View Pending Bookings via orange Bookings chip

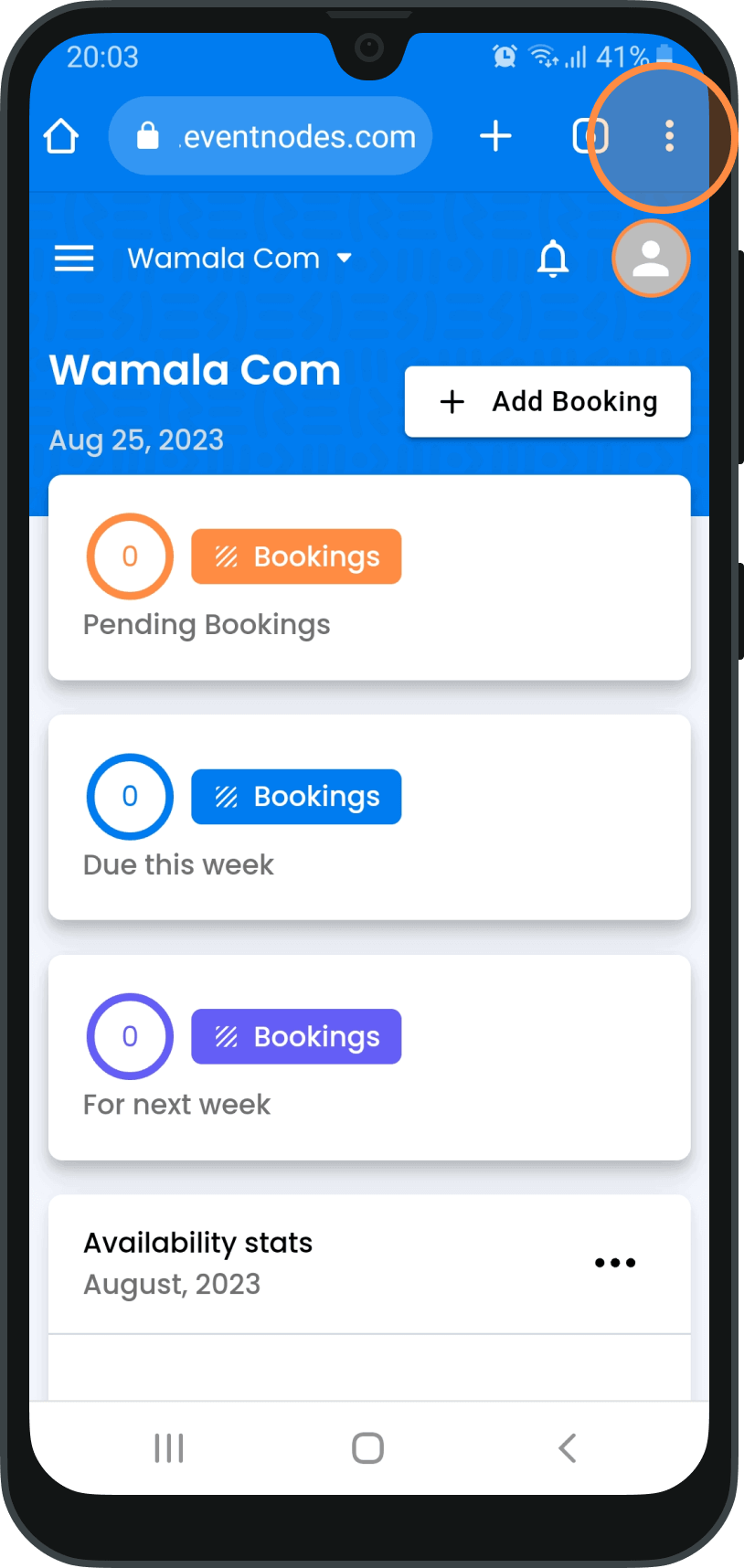coord(296,556)
